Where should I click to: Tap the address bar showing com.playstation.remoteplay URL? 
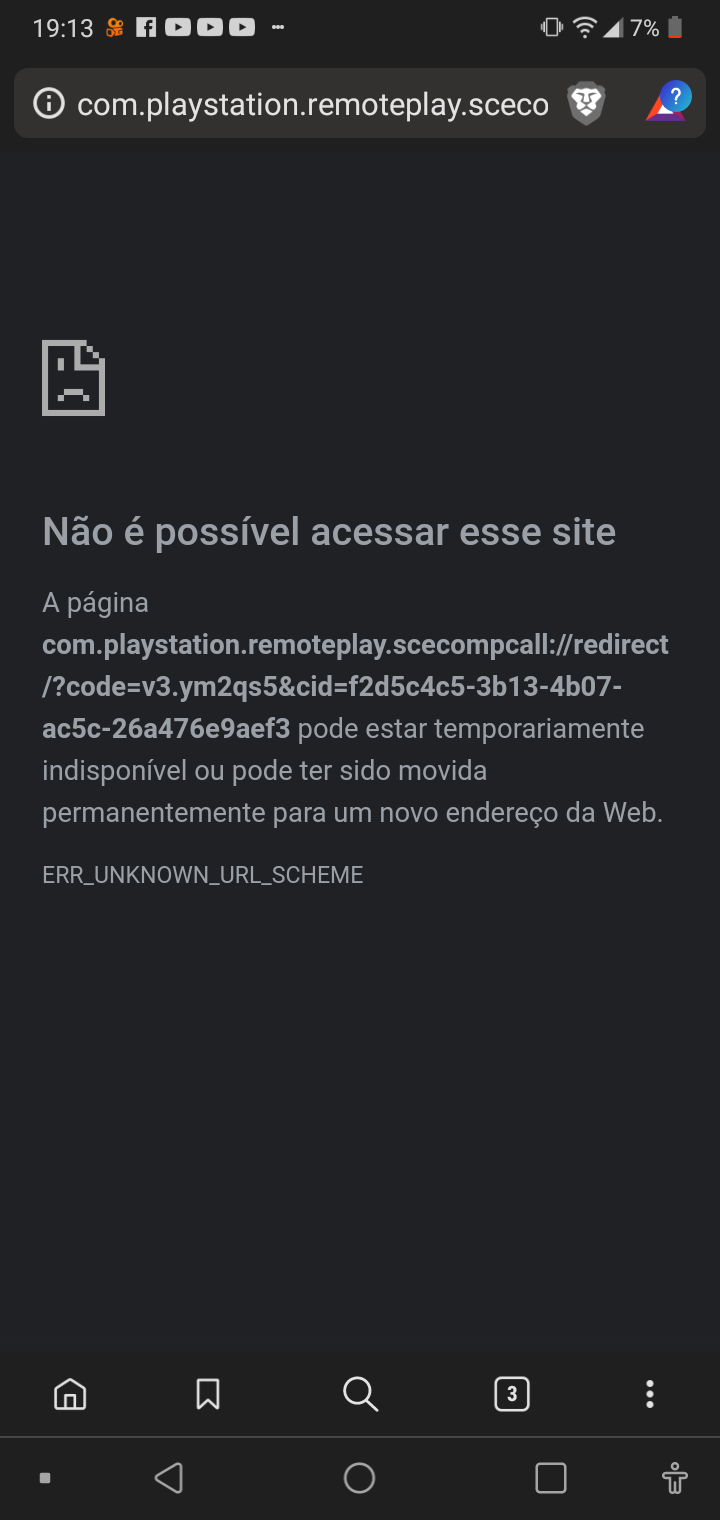click(312, 104)
